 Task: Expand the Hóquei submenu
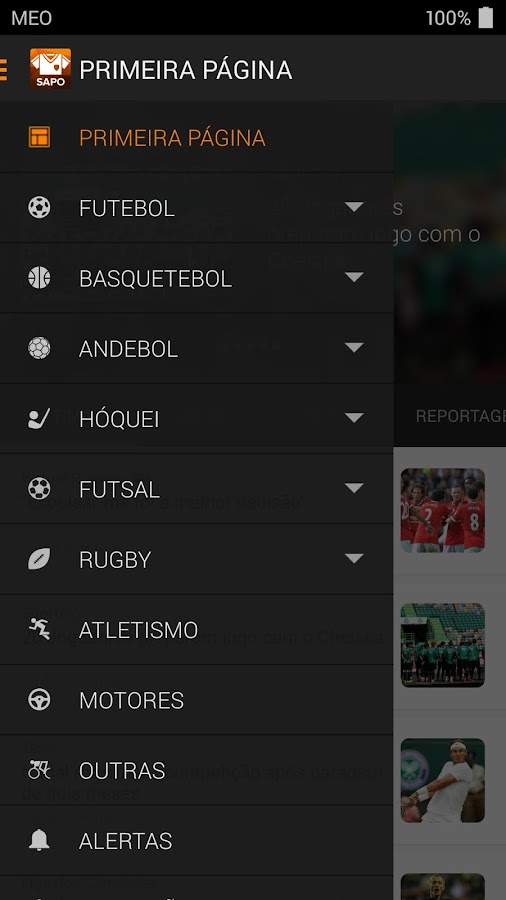(x=354, y=417)
